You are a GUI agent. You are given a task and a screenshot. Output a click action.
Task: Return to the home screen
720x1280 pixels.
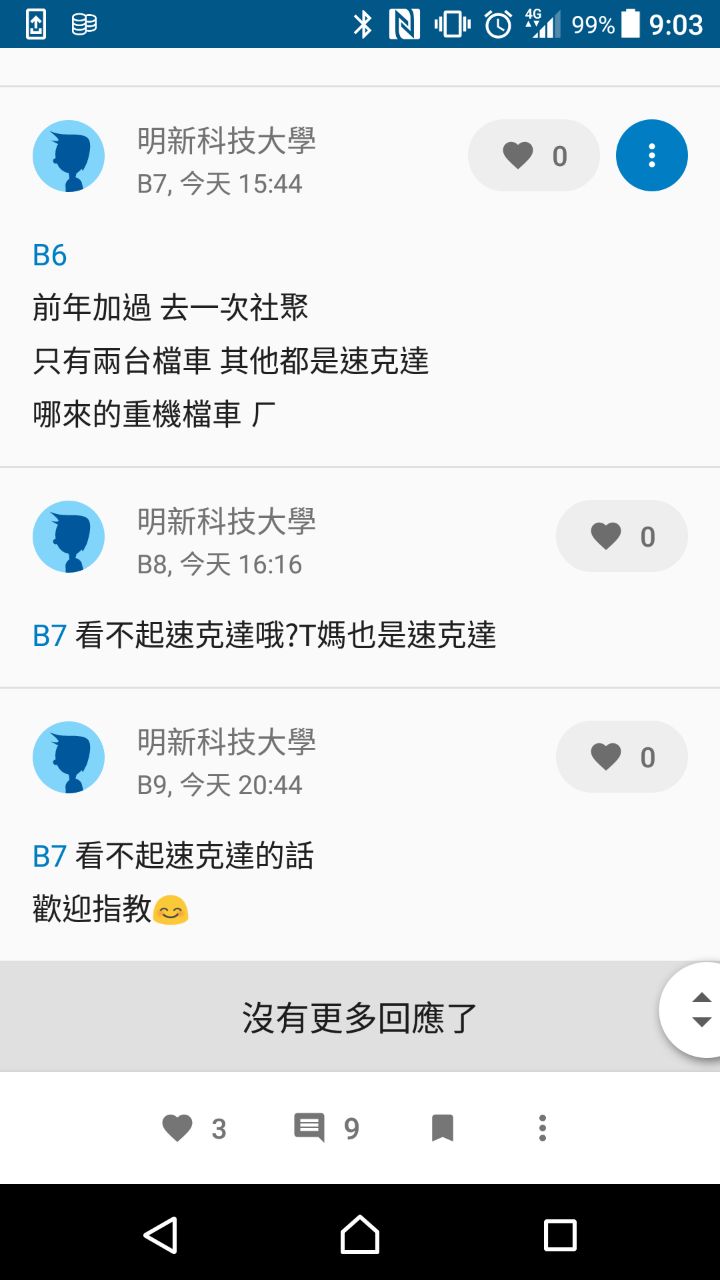tap(360, 1235)
